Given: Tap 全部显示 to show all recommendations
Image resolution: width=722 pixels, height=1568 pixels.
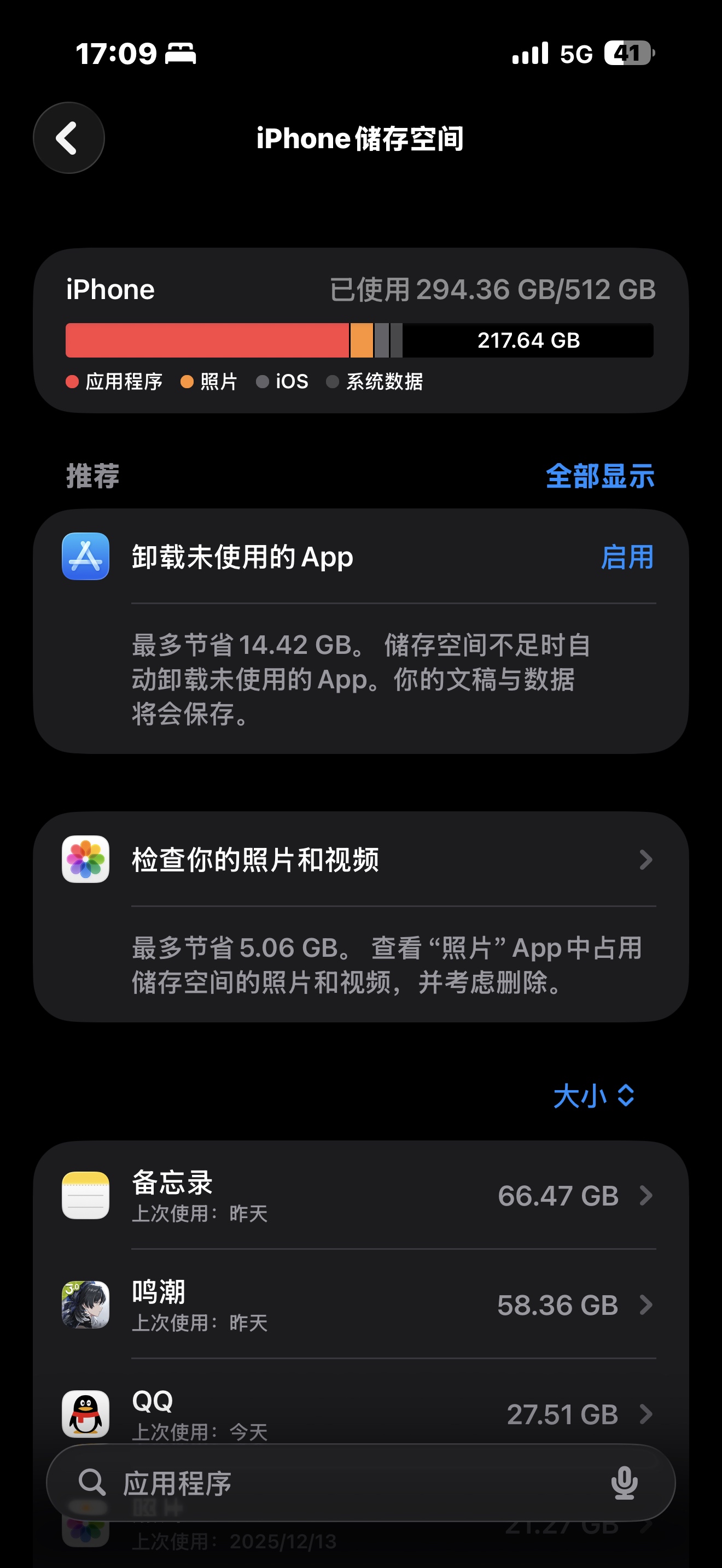Looking at the screenshot, I should coord(599,476).
